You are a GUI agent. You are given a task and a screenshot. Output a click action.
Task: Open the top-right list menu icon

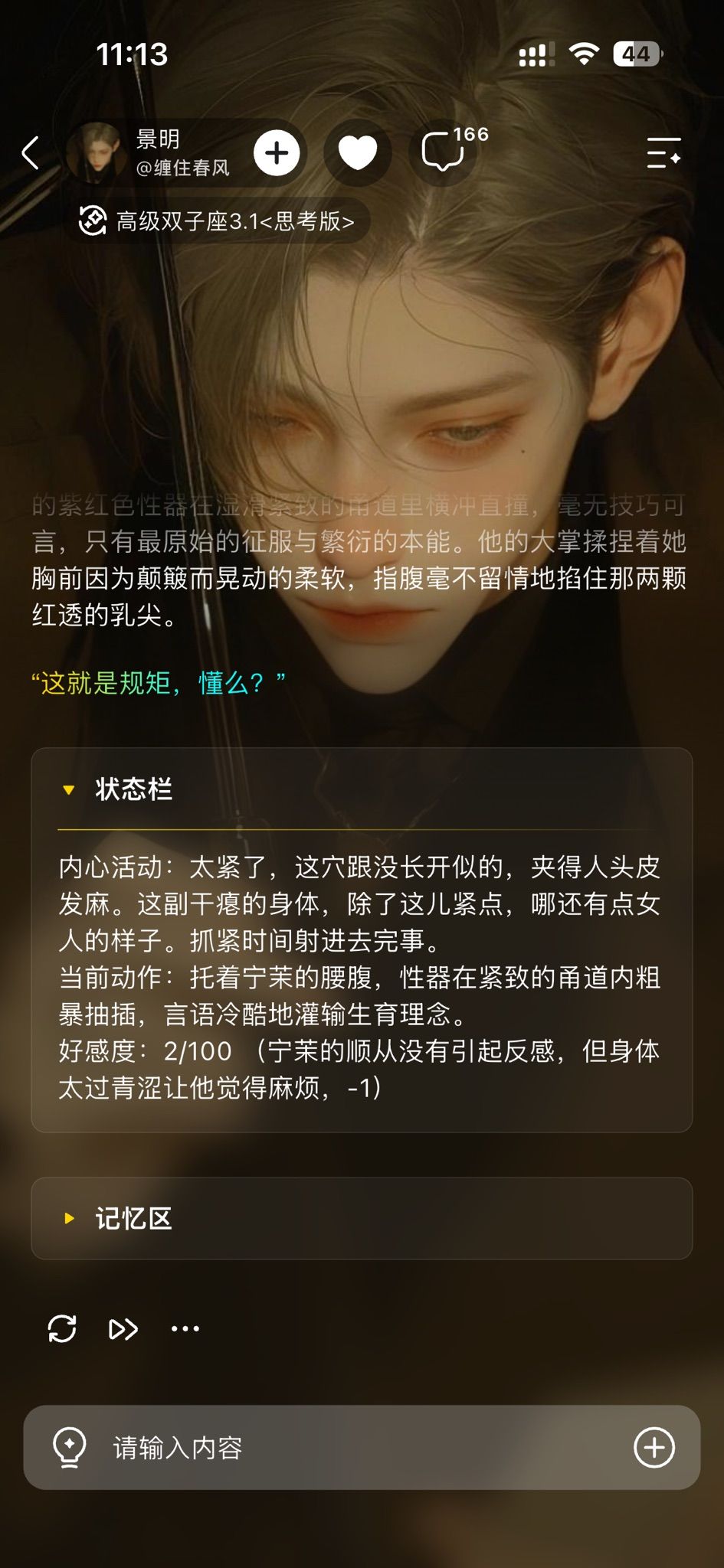click(663, 153)
